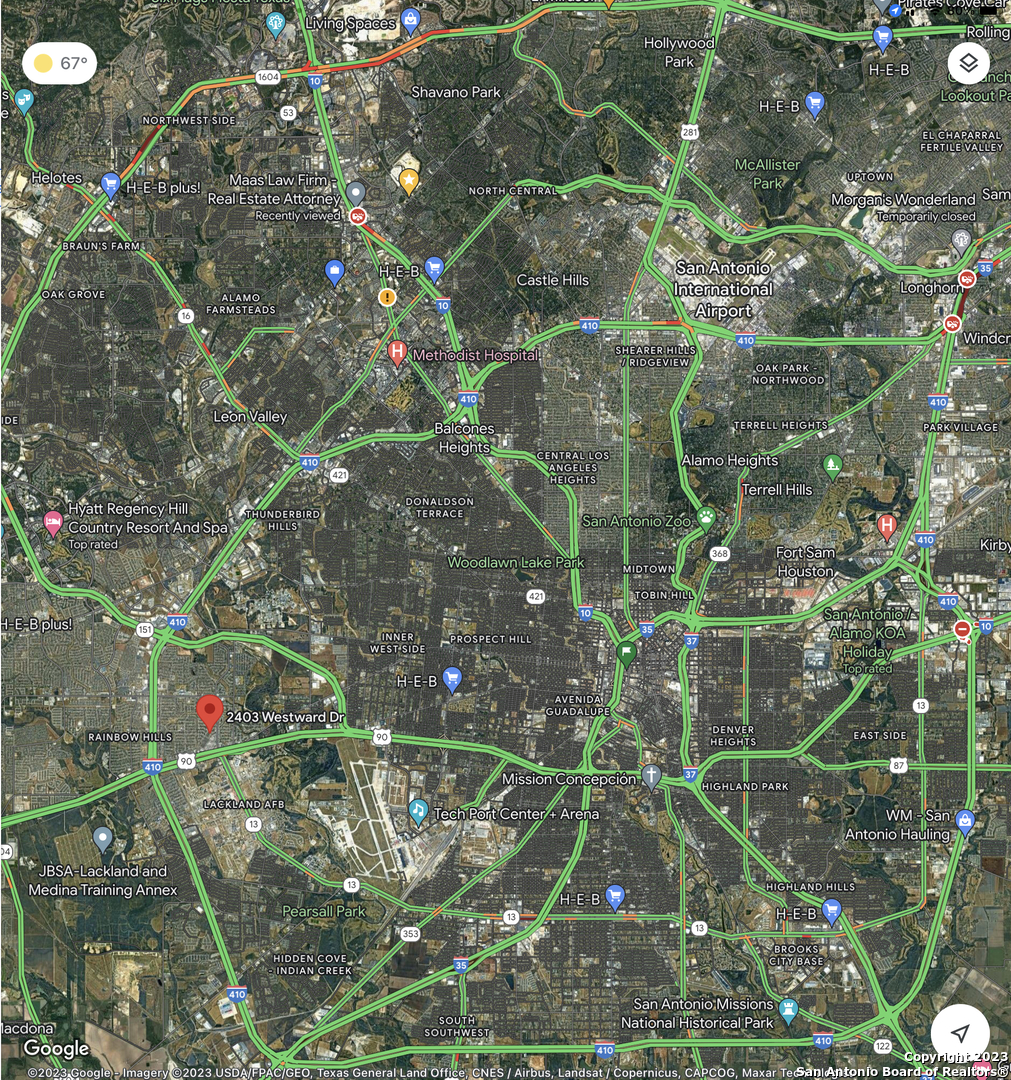
Task: Open the map layers selector
Action: coord(968,65)
